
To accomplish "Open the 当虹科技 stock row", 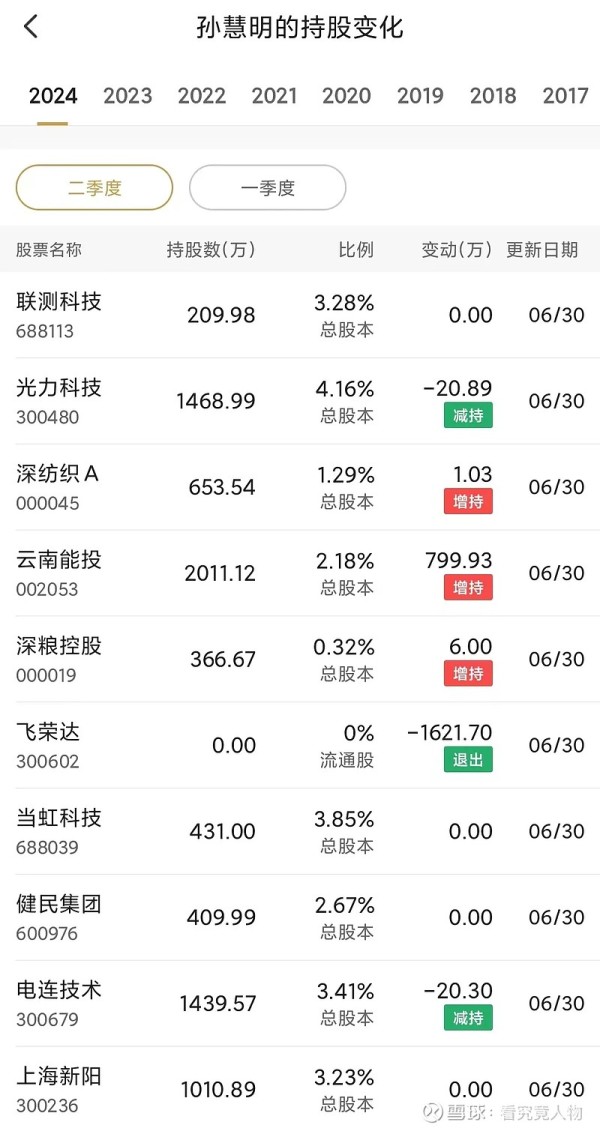I will 300,831.
